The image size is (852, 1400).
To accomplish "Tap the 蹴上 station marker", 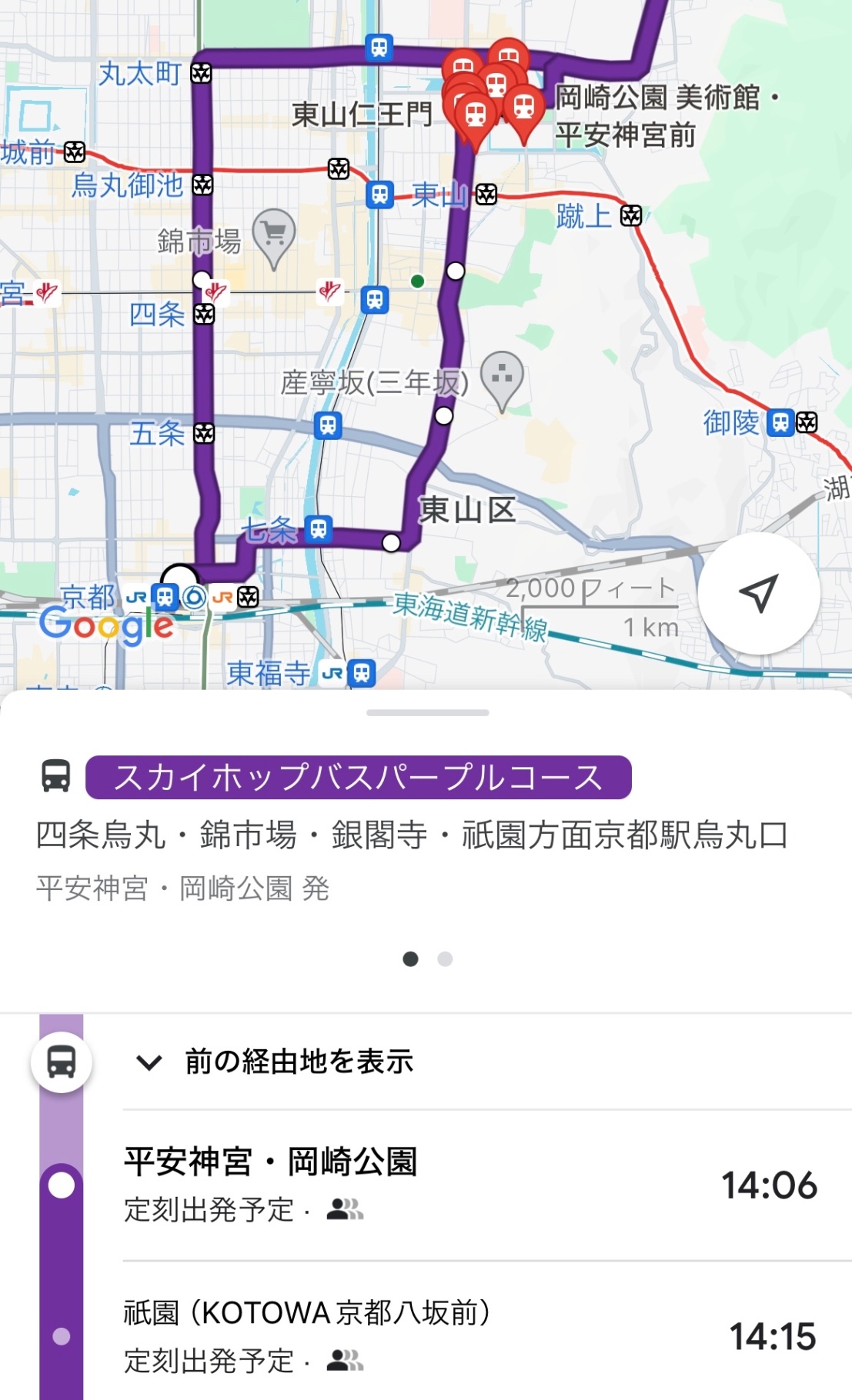I will click(631, 215).
